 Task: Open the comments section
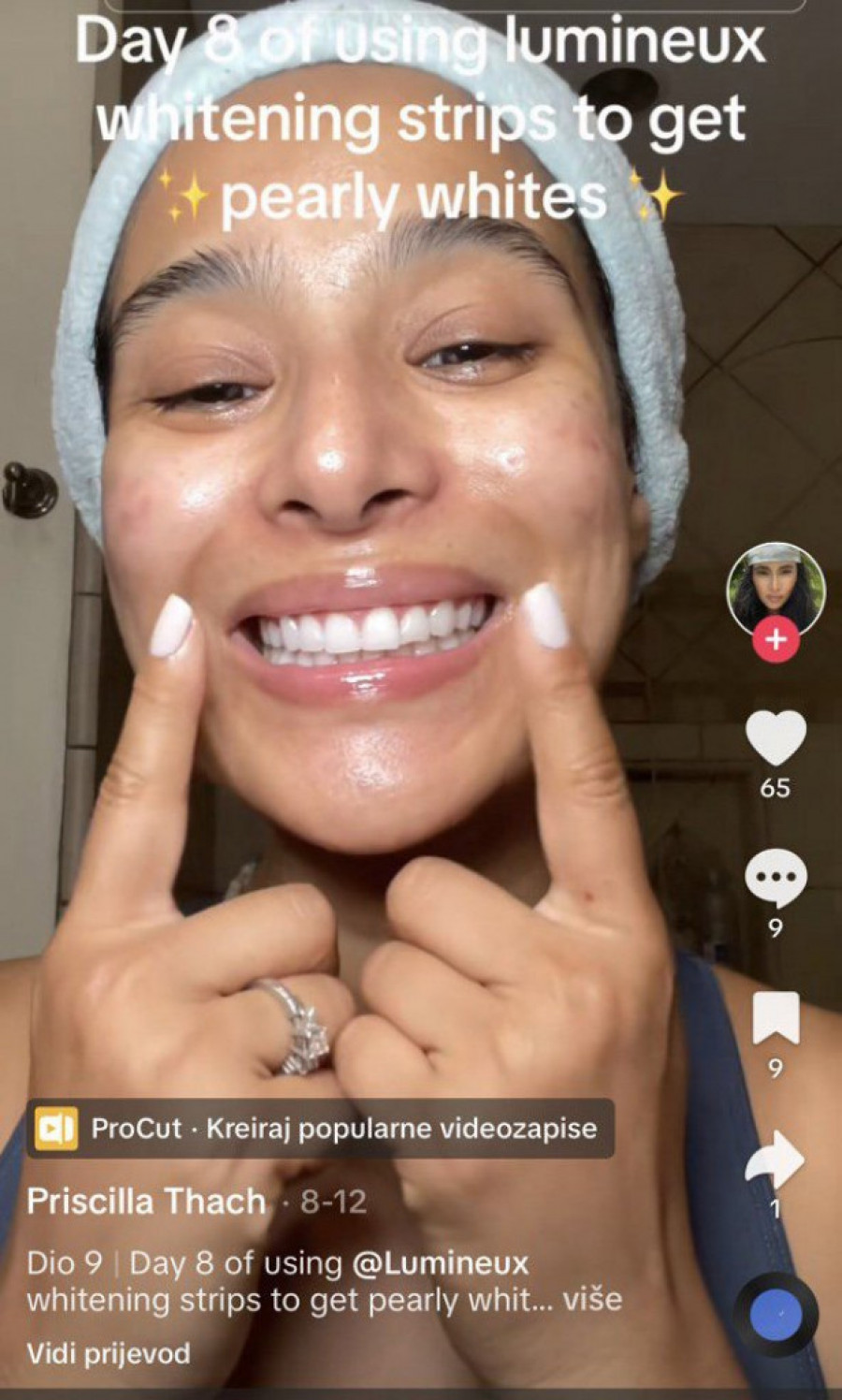point(776,877)
